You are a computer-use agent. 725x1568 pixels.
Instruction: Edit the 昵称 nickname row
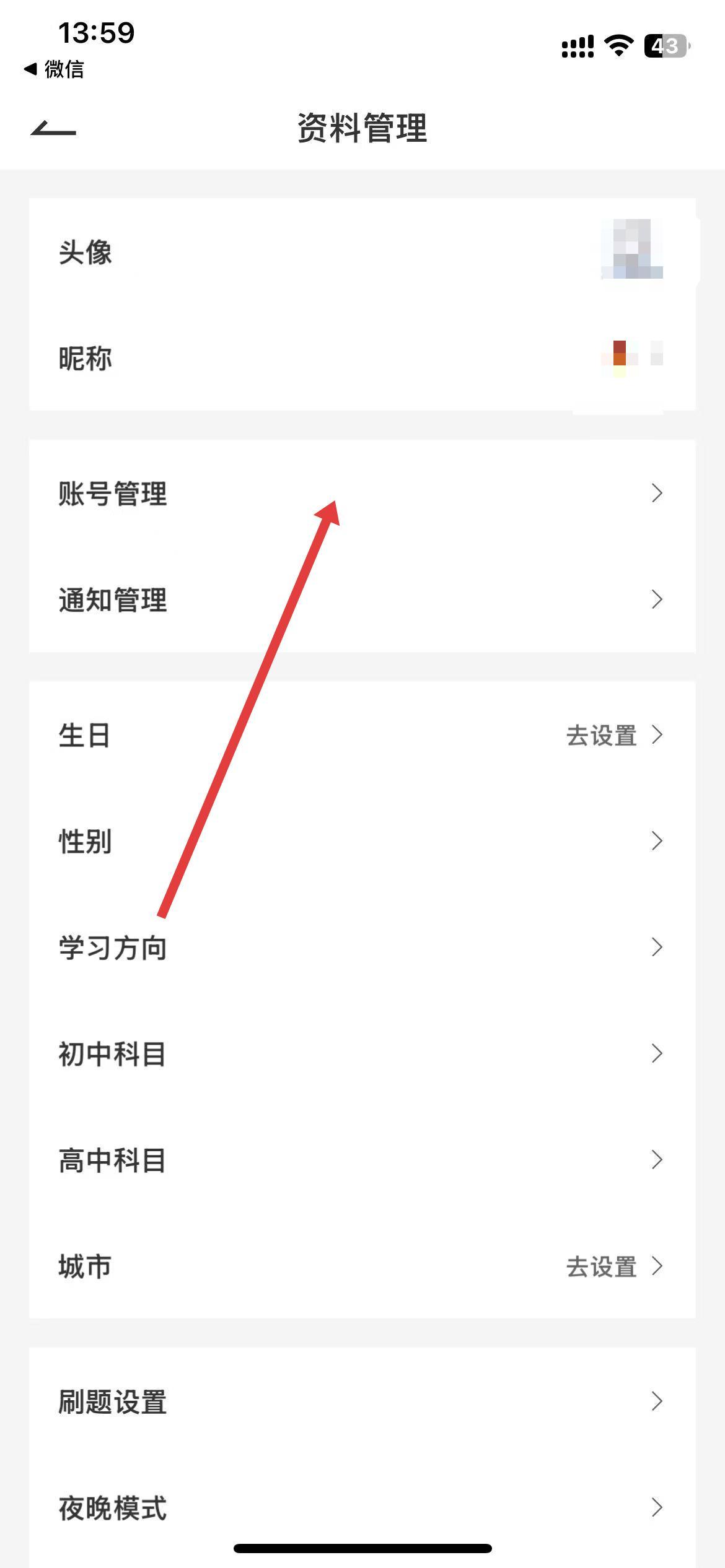pyautogui.click(x=362, y=358)
